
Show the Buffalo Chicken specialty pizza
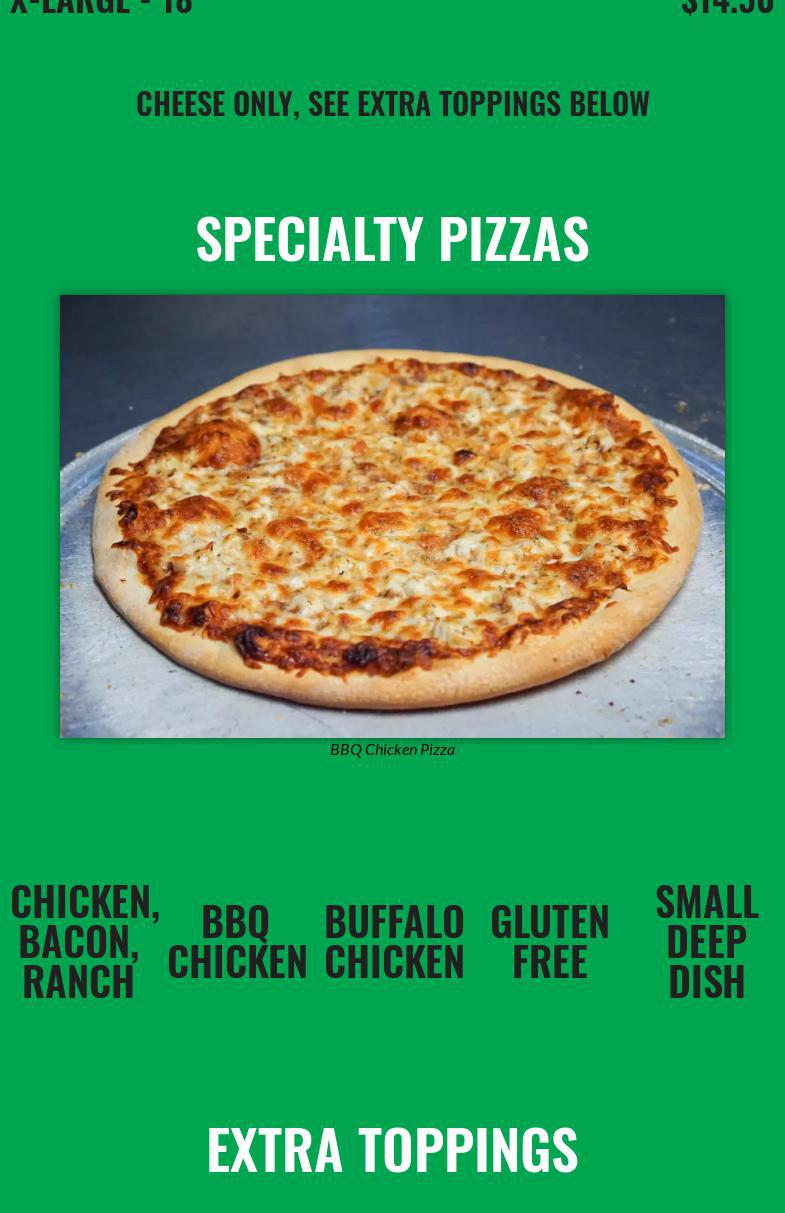pos(394,940)
